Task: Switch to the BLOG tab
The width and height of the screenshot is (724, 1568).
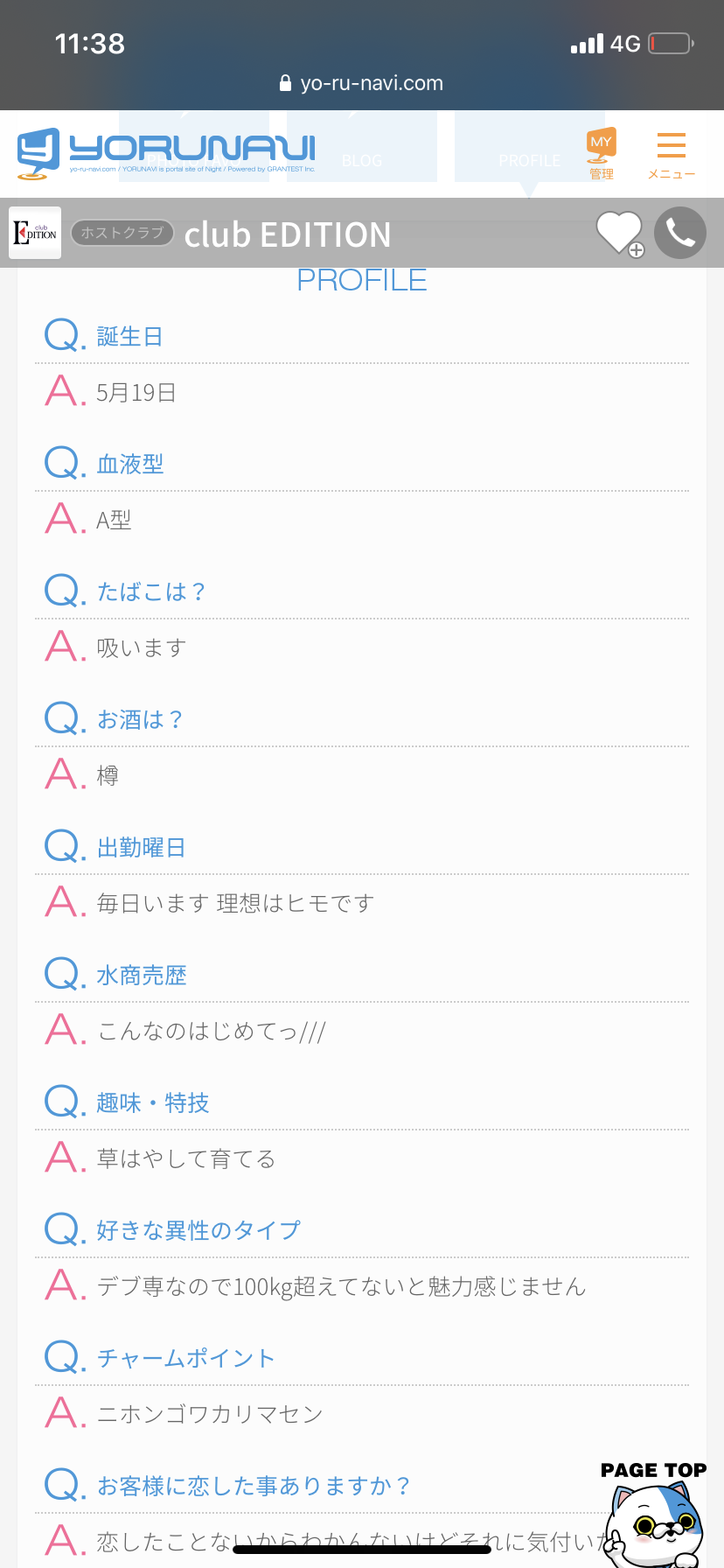Action: [362, 147]
